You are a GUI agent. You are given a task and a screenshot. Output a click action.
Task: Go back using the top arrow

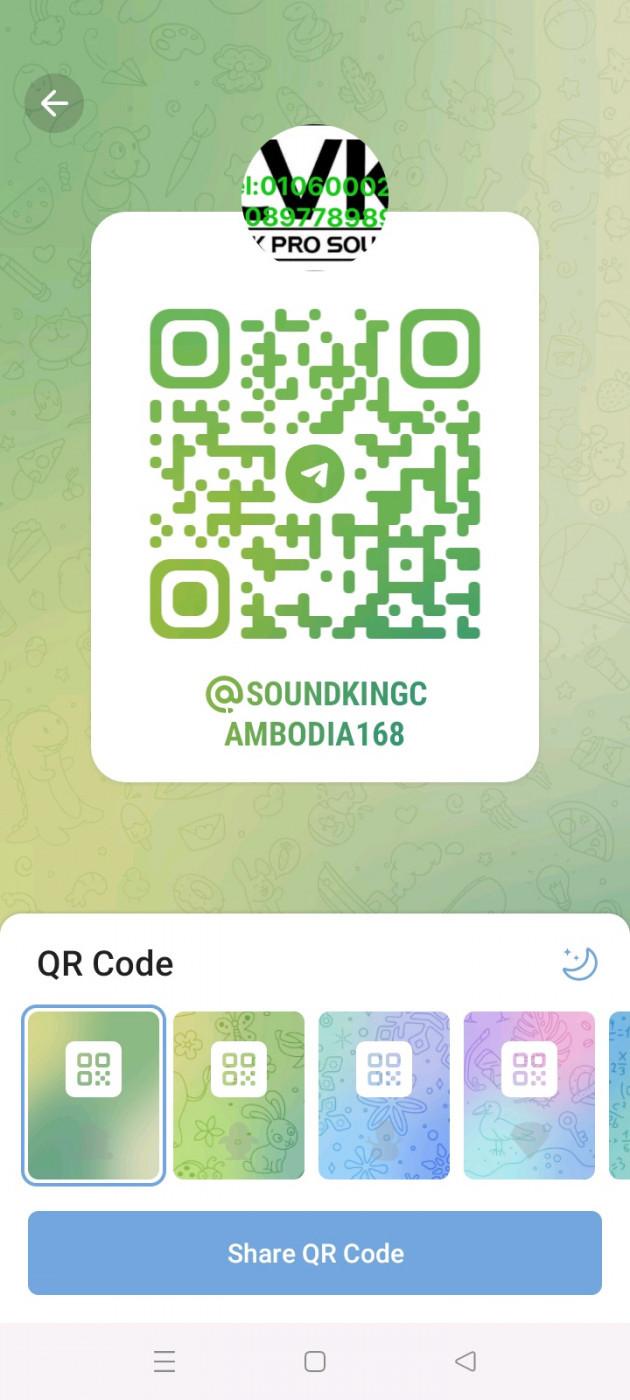[54, 103]
